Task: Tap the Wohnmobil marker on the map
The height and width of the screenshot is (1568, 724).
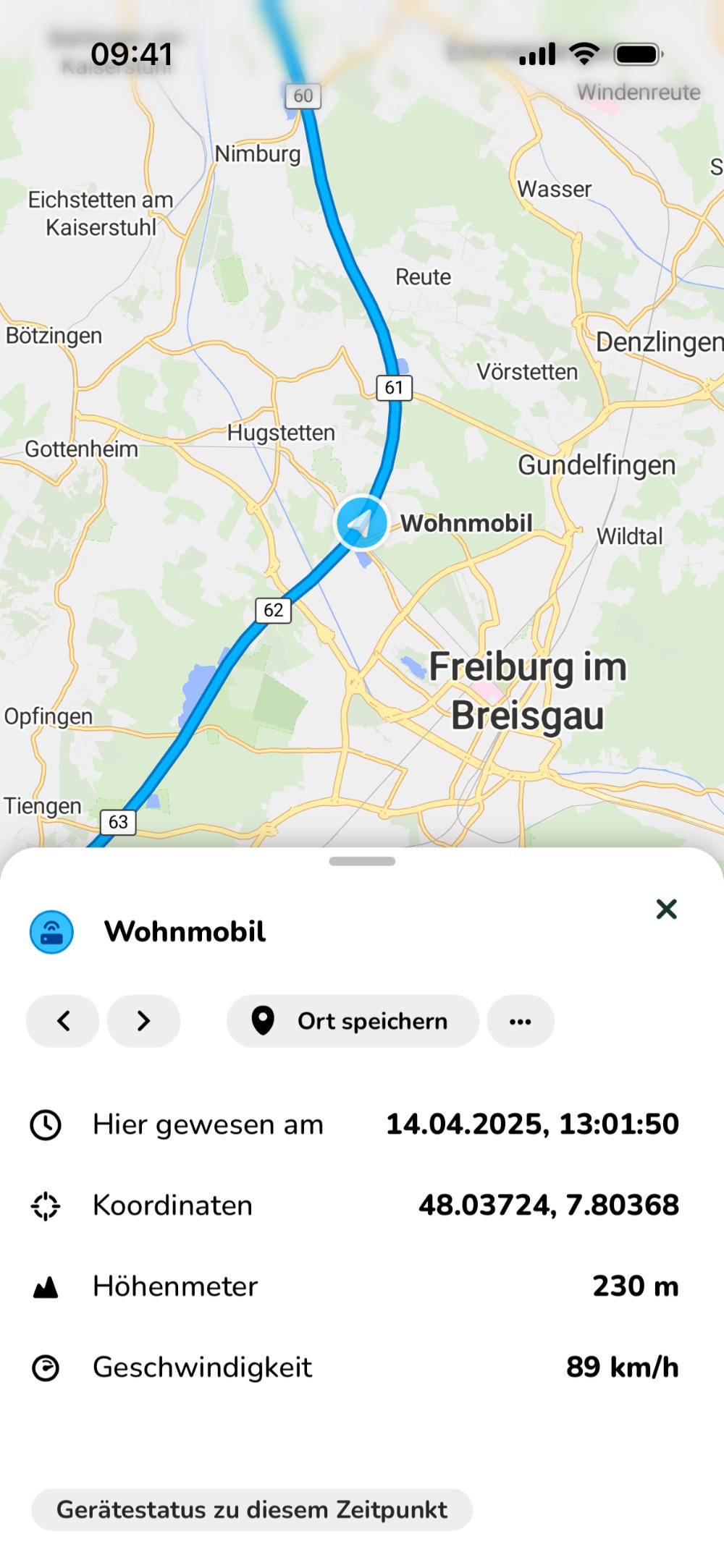Action: click(x=361, y=522)
